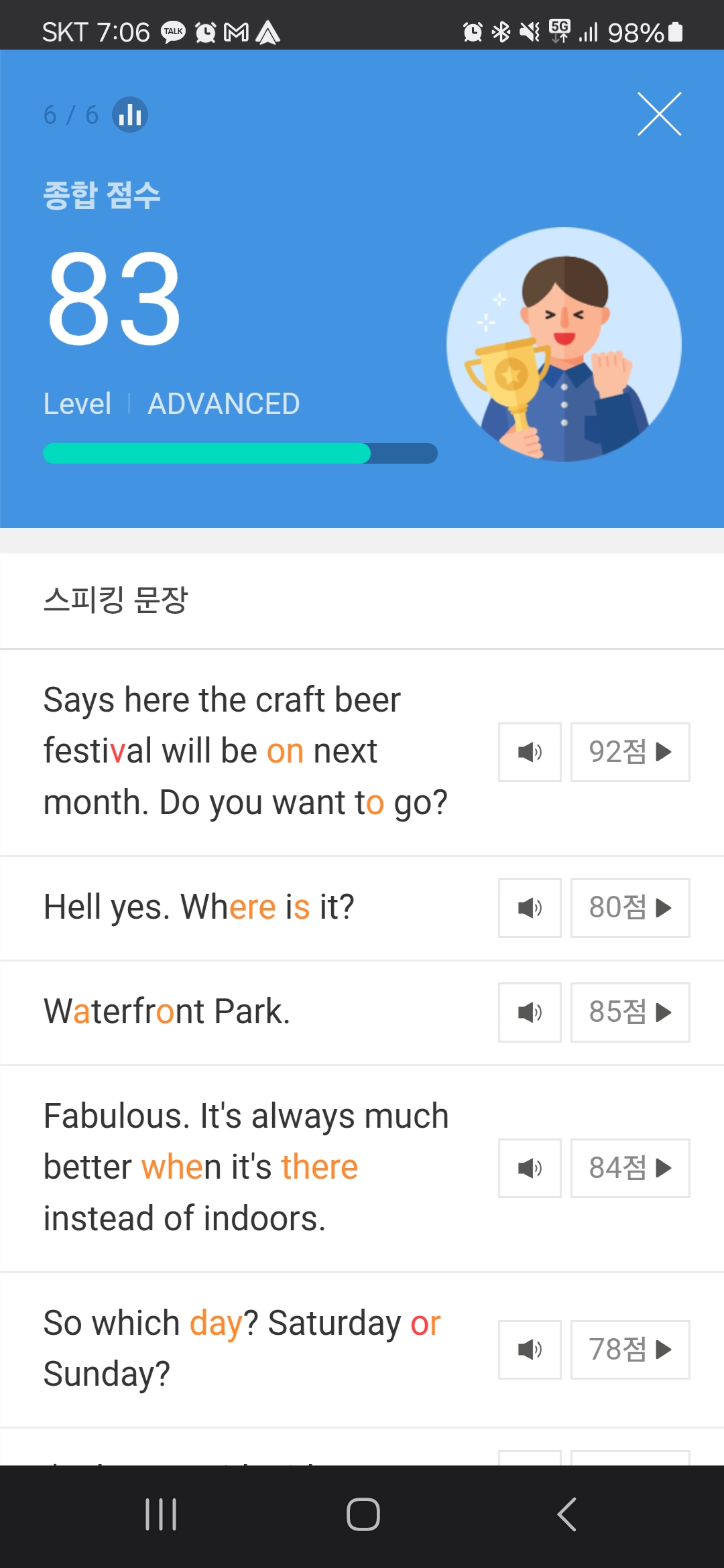Listen to "Hell yes. Where is it?" audio

pos(530,908)
